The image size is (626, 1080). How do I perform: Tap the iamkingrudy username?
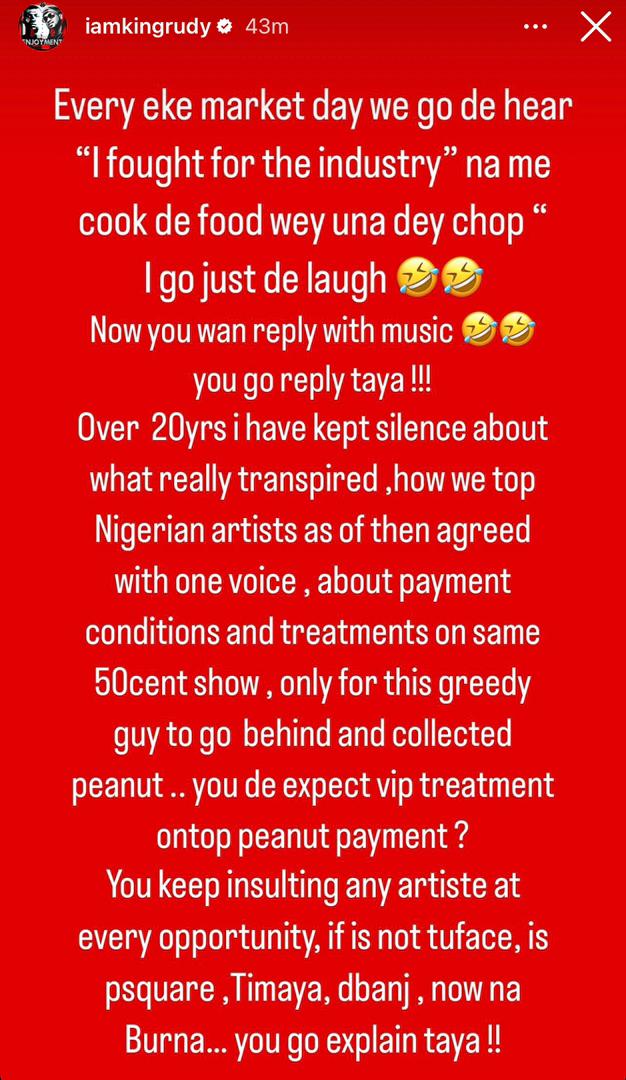click(x=148, y=27)
